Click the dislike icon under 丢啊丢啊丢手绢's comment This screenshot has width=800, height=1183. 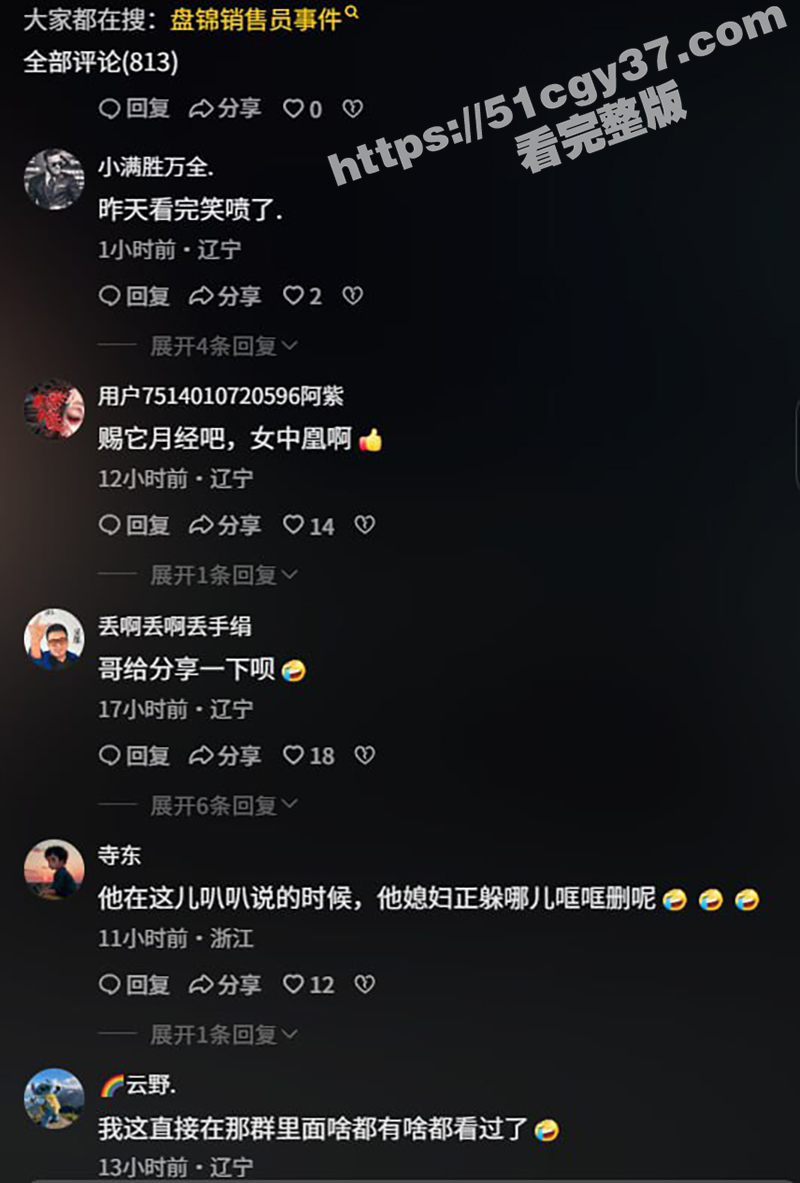click(x=365, y=756)
